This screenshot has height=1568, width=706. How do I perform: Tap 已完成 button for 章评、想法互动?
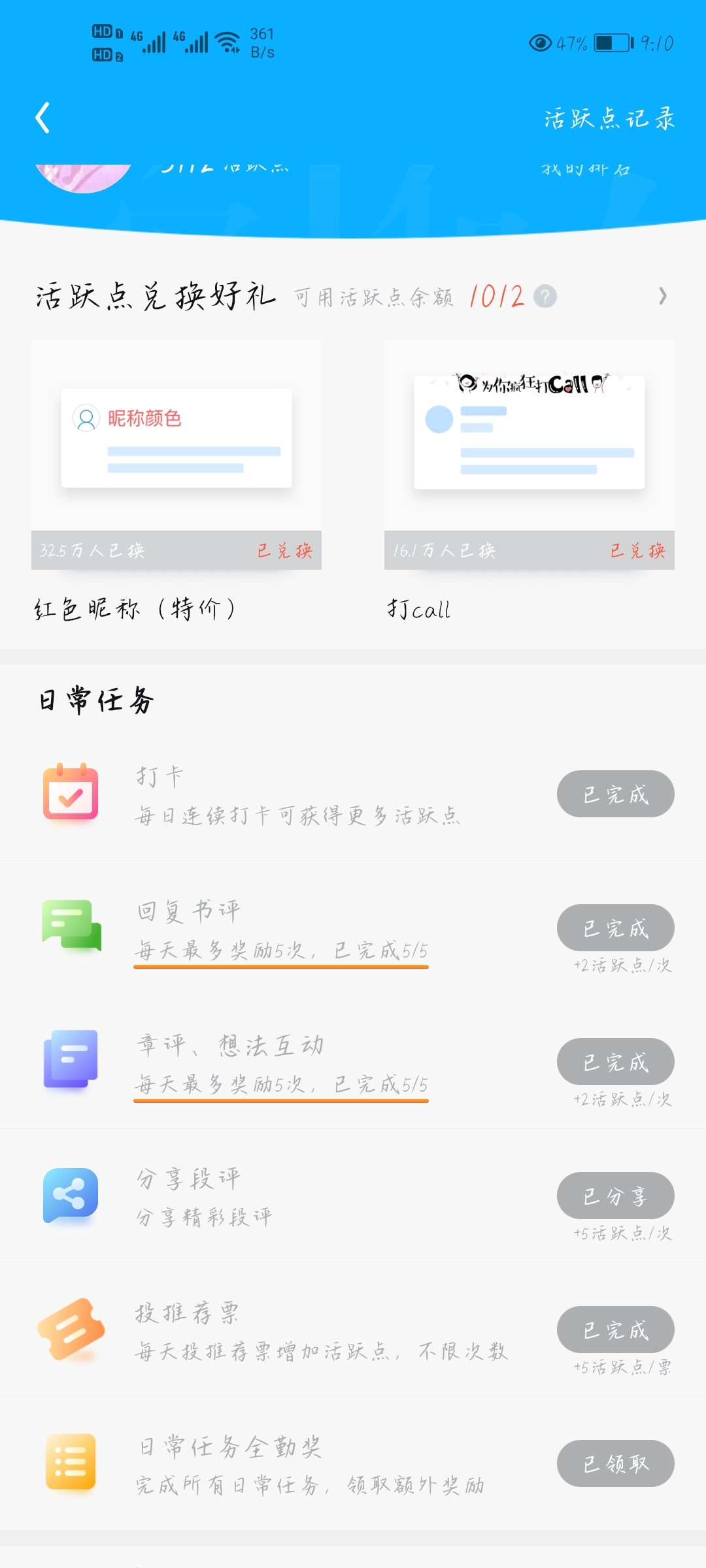coord(616,1062)
